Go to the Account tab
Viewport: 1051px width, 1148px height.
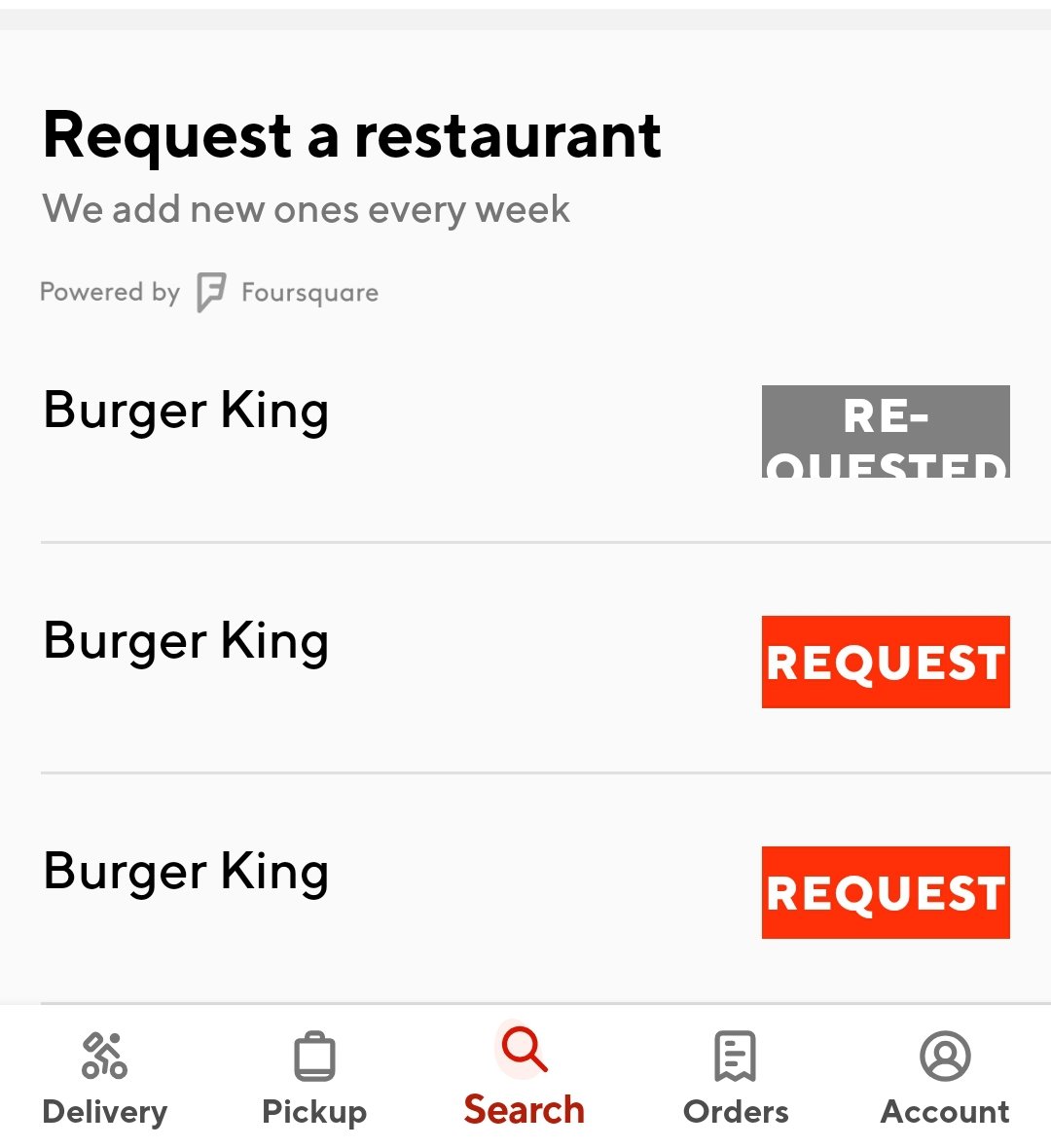(x=945, y=1078)
